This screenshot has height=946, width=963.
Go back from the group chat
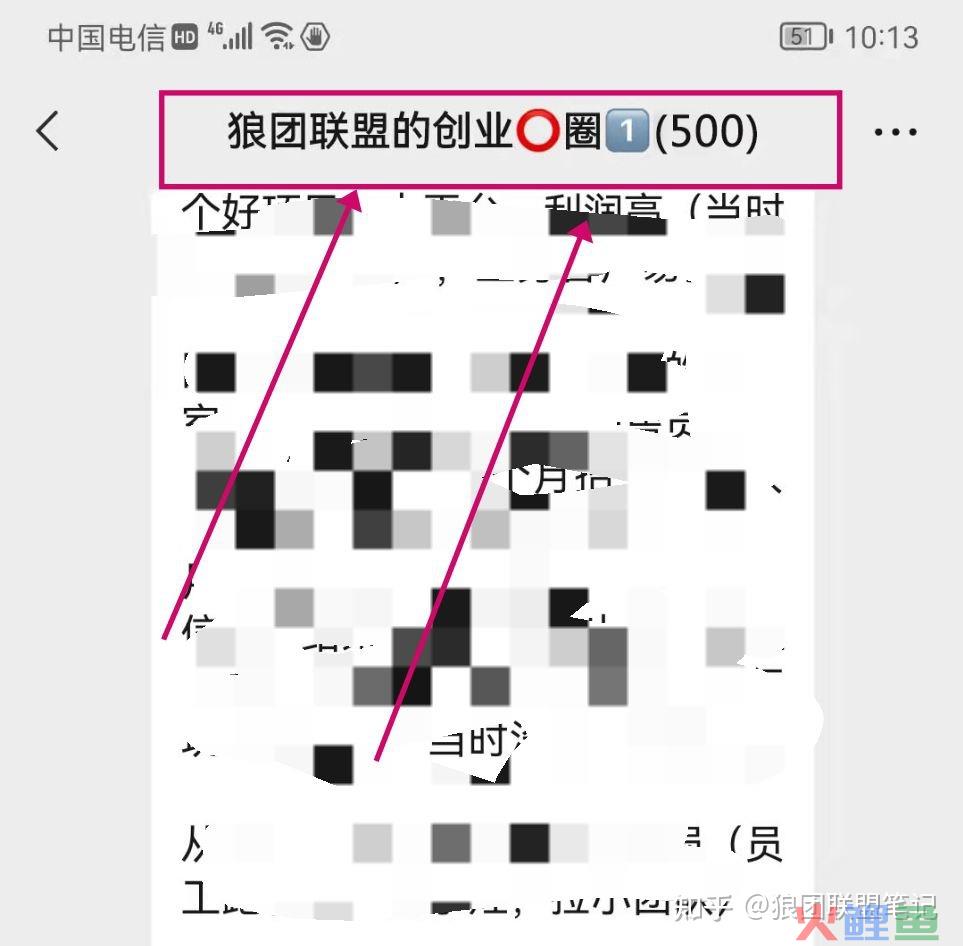click(x=48, y=131)
